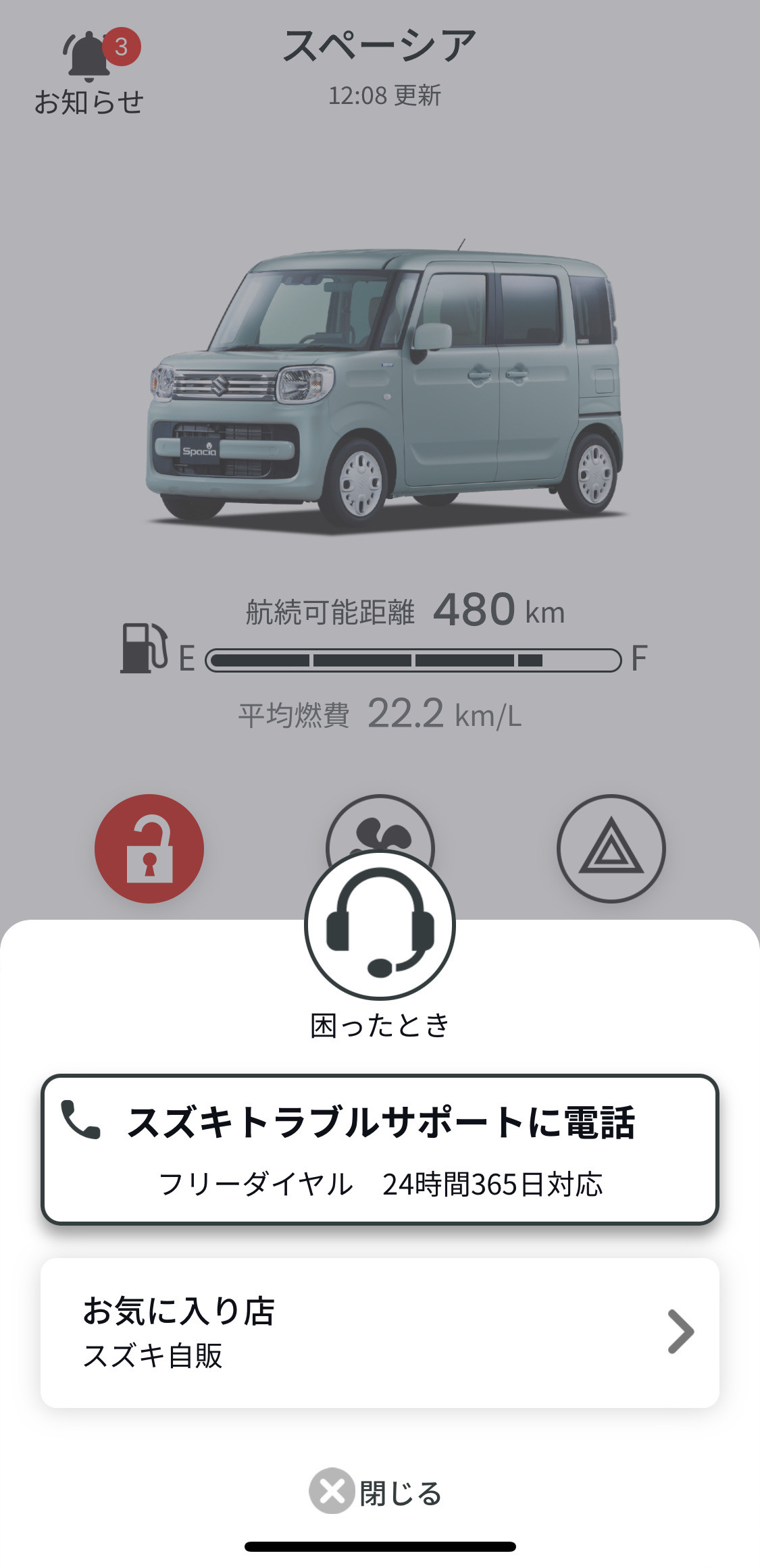Tap the red door unlock button
760x1568 pixels.
pyautogui.click(x=149, y=849)
